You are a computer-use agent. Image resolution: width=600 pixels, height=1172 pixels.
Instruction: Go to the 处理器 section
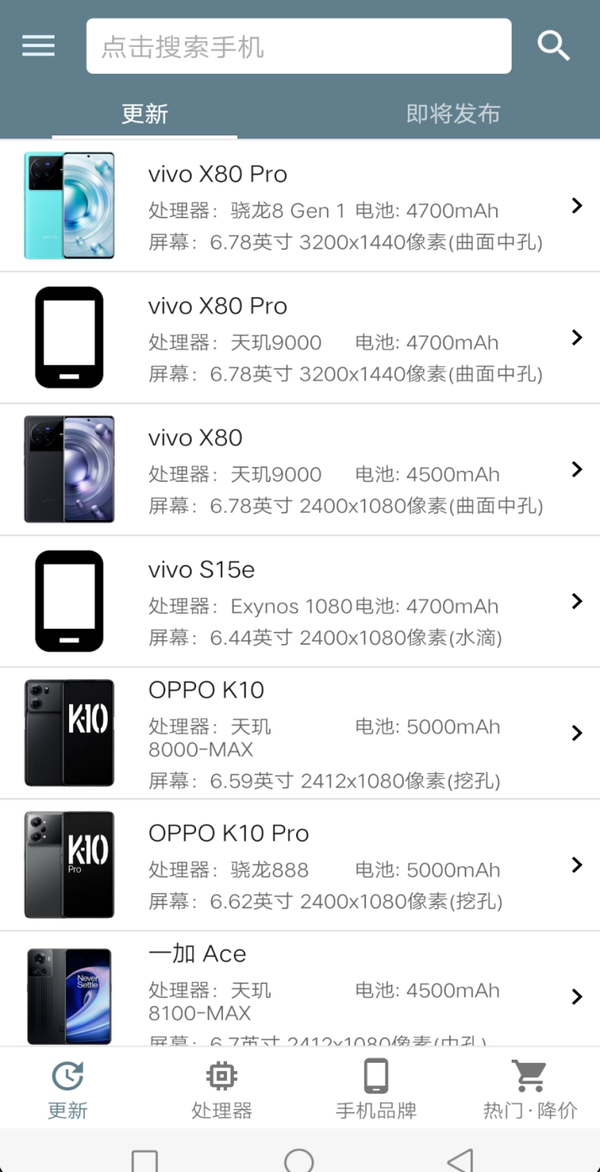(x=221, y=1088)
